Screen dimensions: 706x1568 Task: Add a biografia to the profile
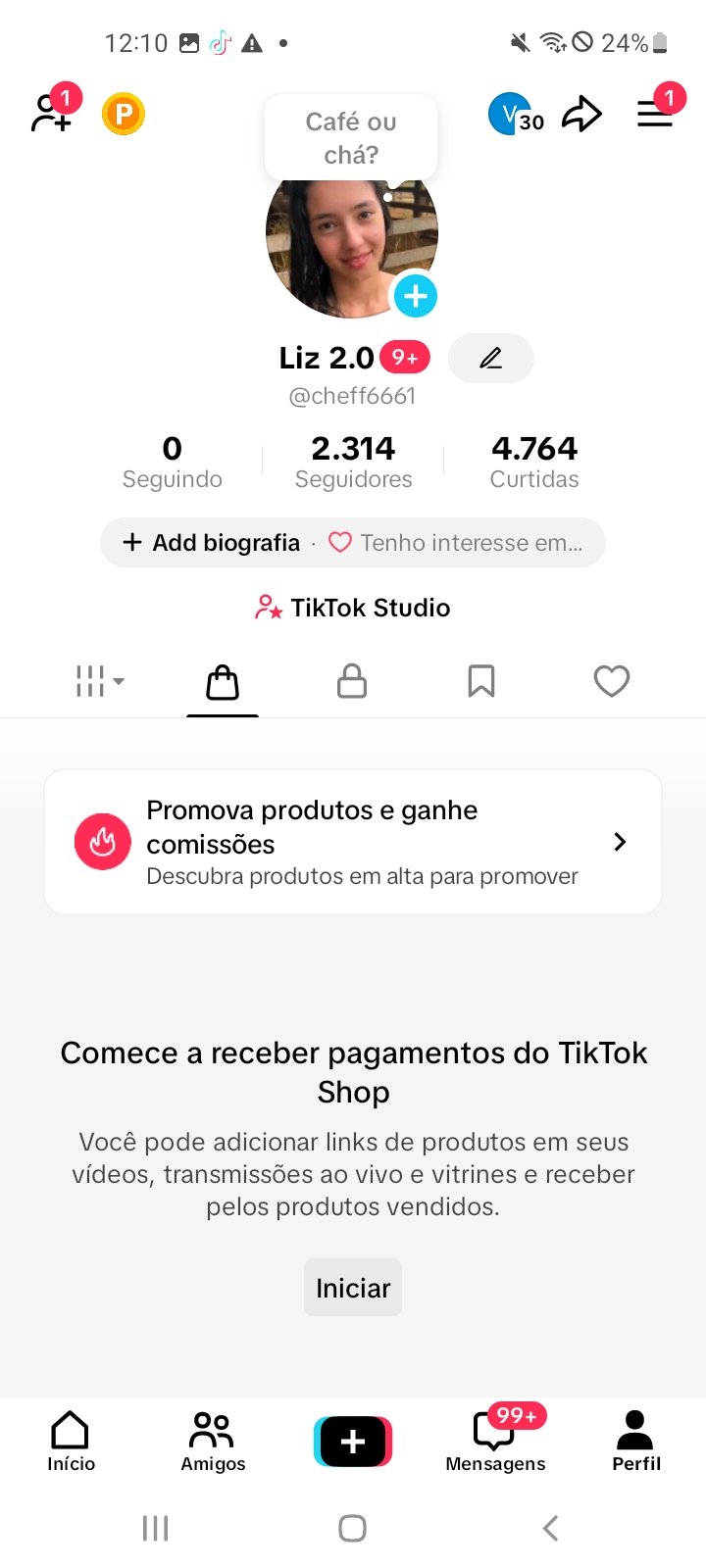212,543
